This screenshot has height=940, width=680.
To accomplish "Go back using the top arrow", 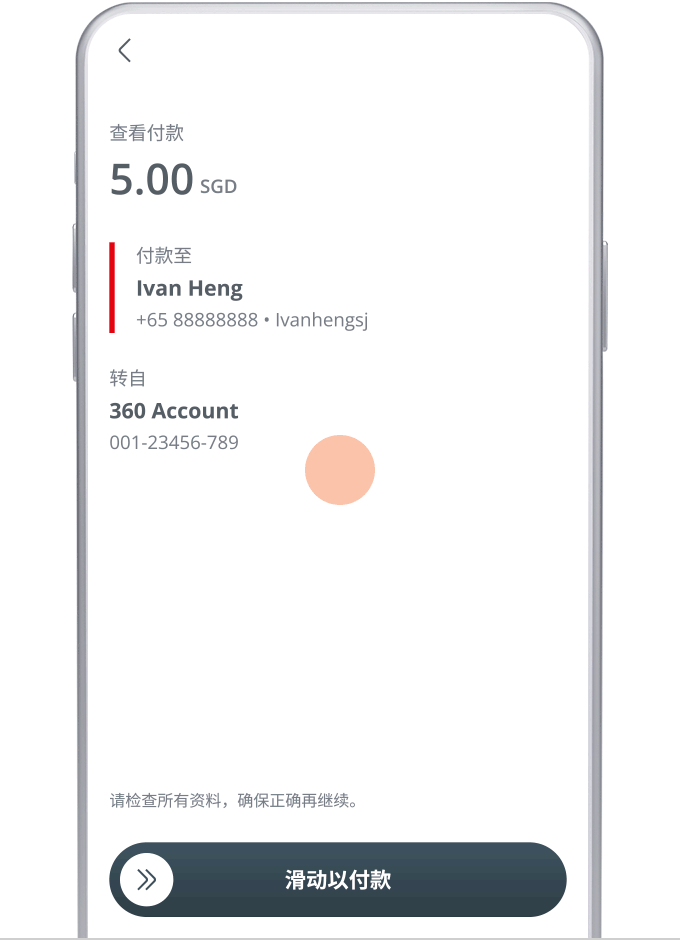I will tap(125, 51).
